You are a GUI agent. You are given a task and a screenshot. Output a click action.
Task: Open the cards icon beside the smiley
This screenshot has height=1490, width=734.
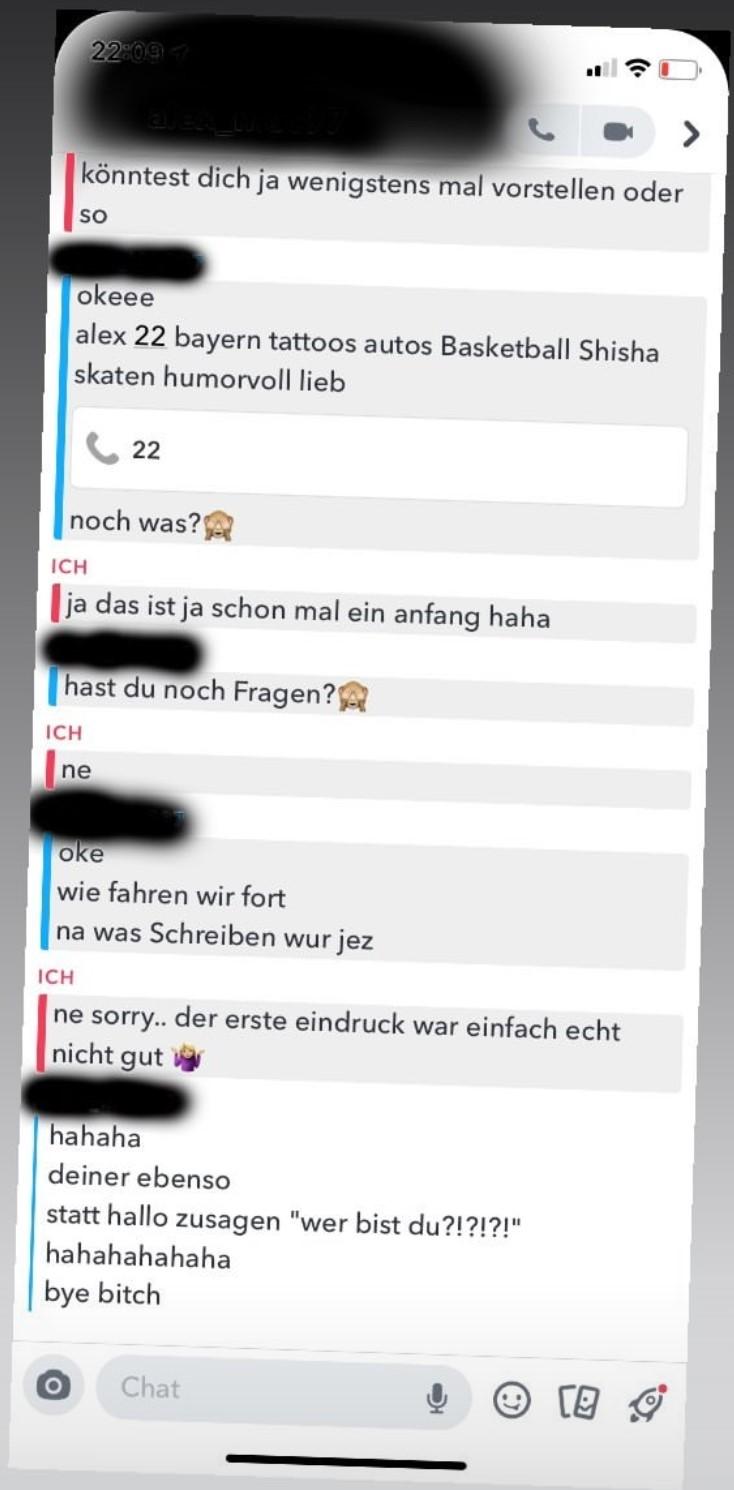(579, 1403)
